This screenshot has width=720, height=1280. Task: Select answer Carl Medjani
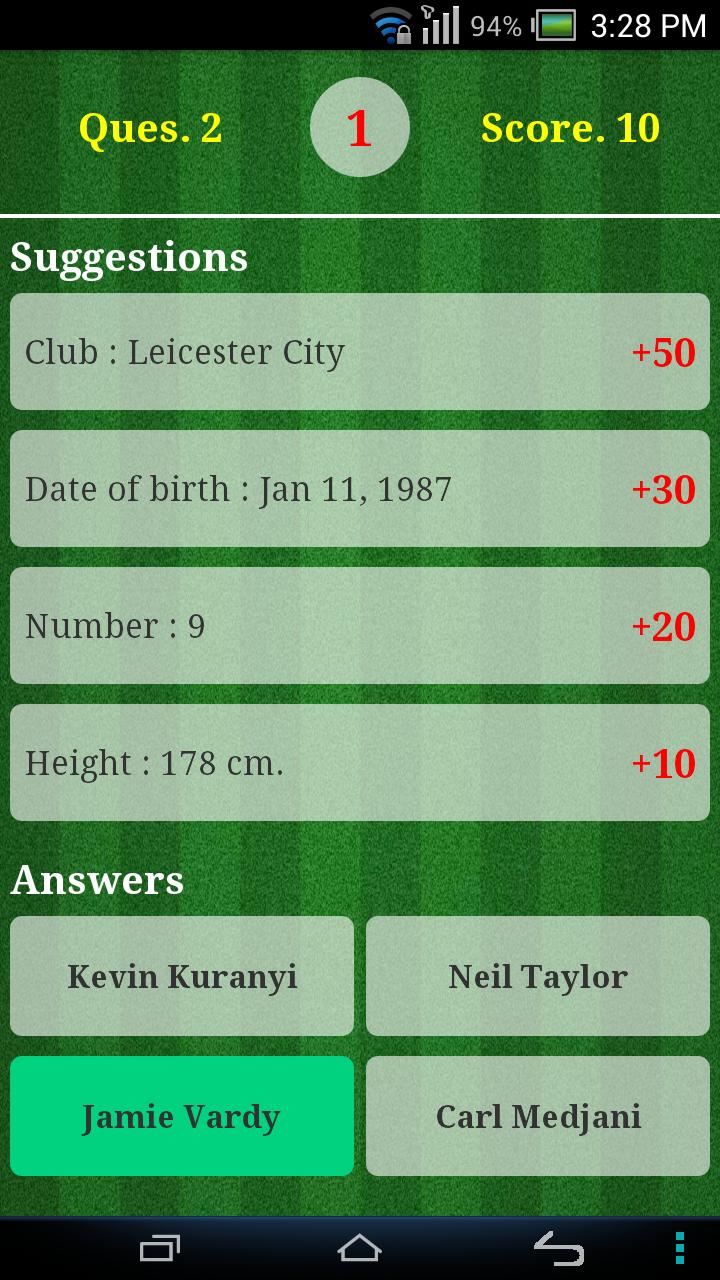pyautogui.click(x=537, y=1116)
